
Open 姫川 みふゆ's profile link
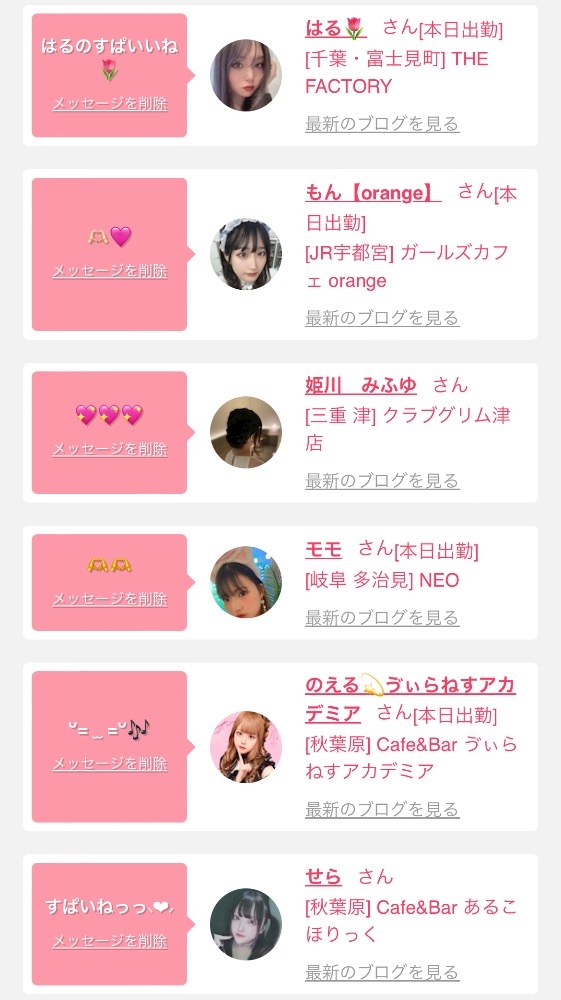361,386
